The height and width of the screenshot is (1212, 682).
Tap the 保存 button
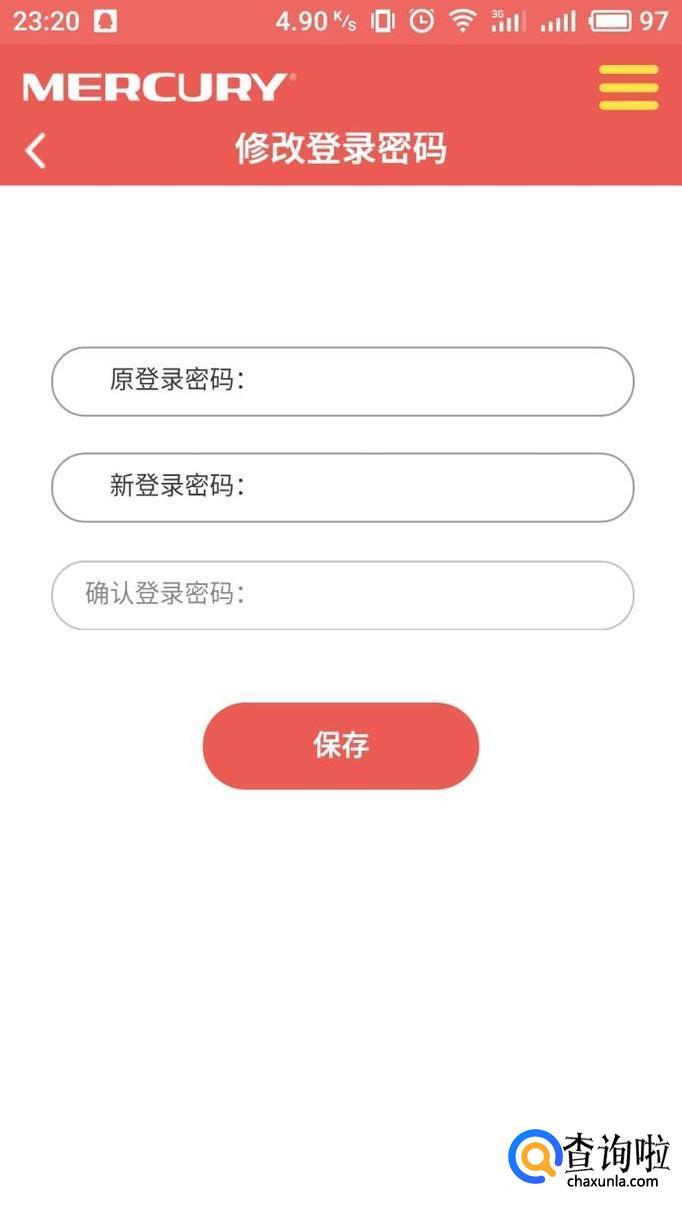coord(341,746)
